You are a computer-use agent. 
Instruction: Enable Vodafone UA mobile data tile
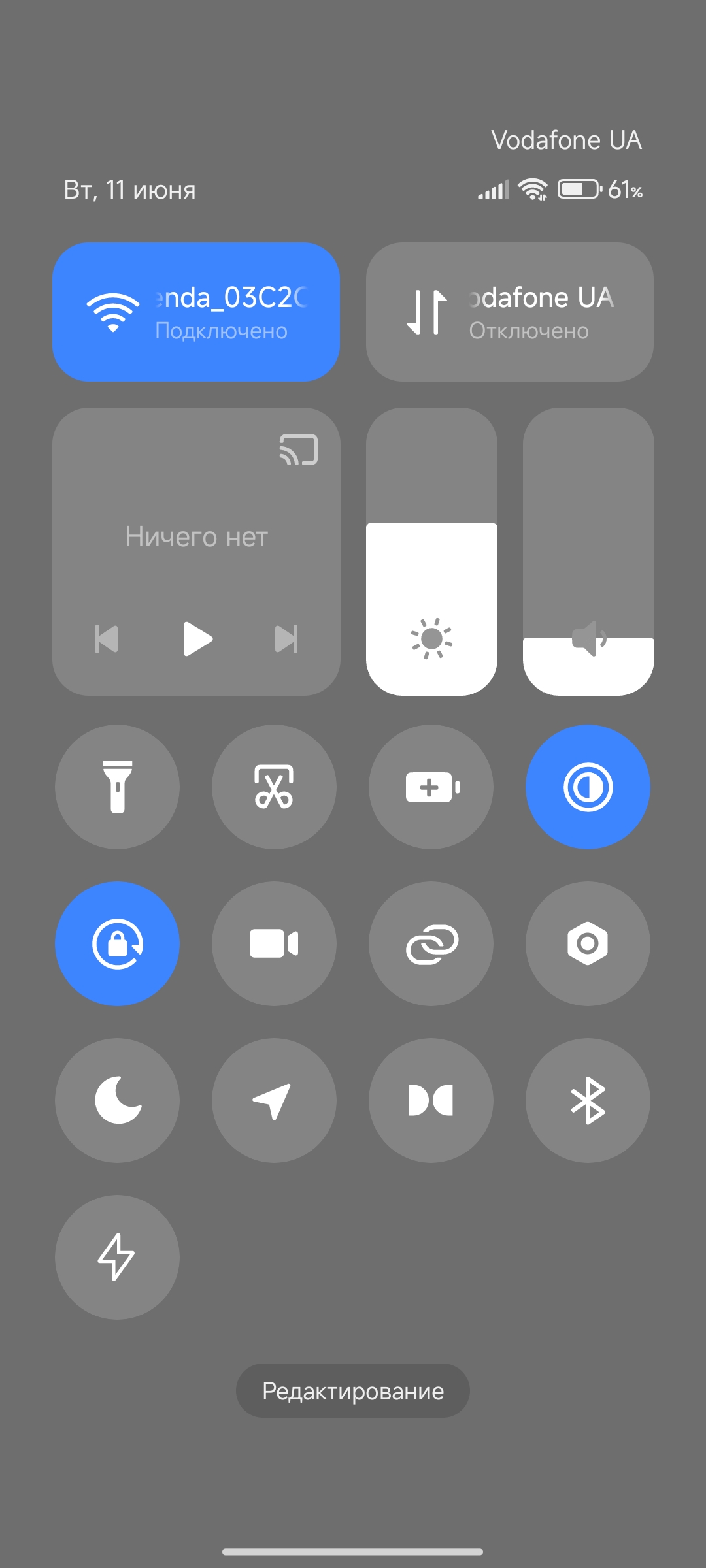(510, 312)
